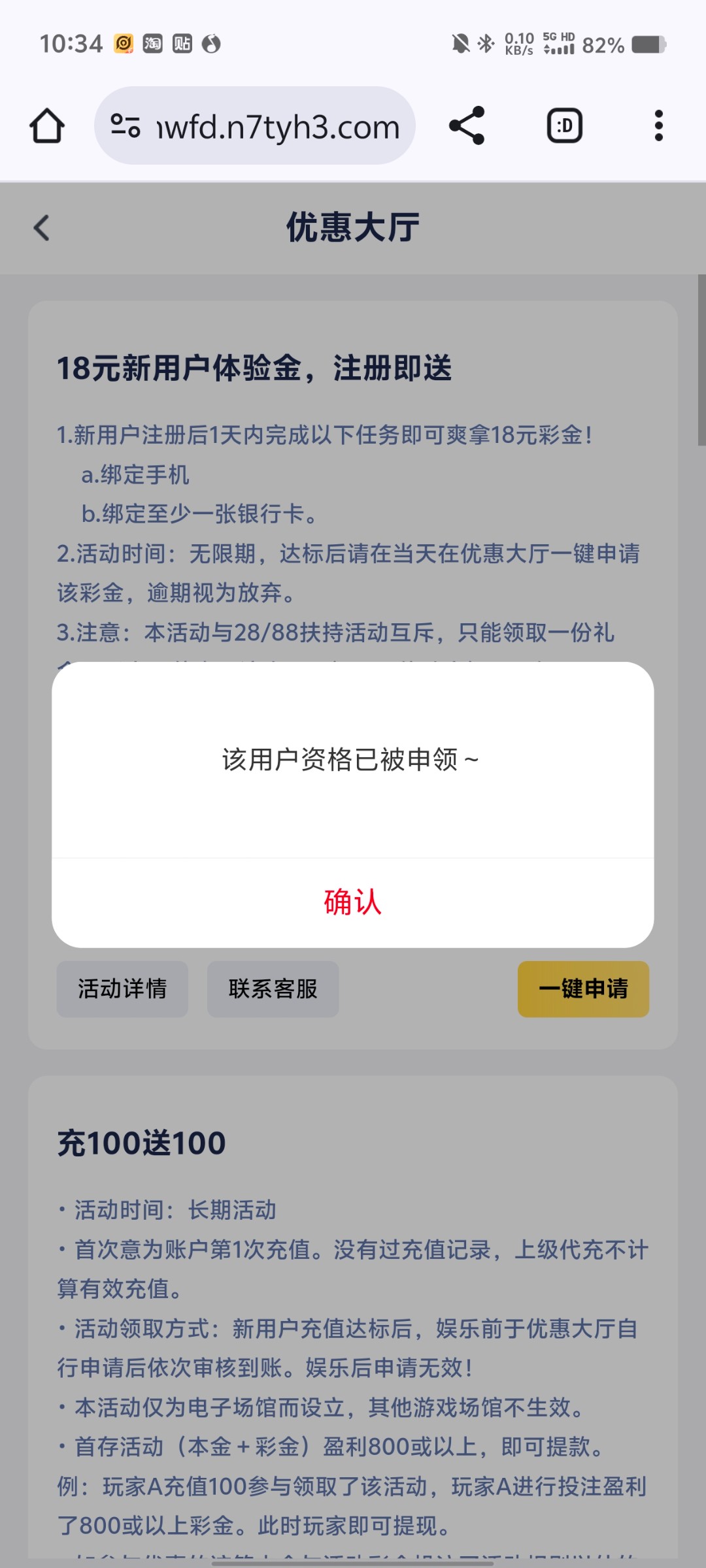Open 活动详情 for the 18元 promotion
This screenshot has width=706, height=1568.
click(x=122, y=989)
